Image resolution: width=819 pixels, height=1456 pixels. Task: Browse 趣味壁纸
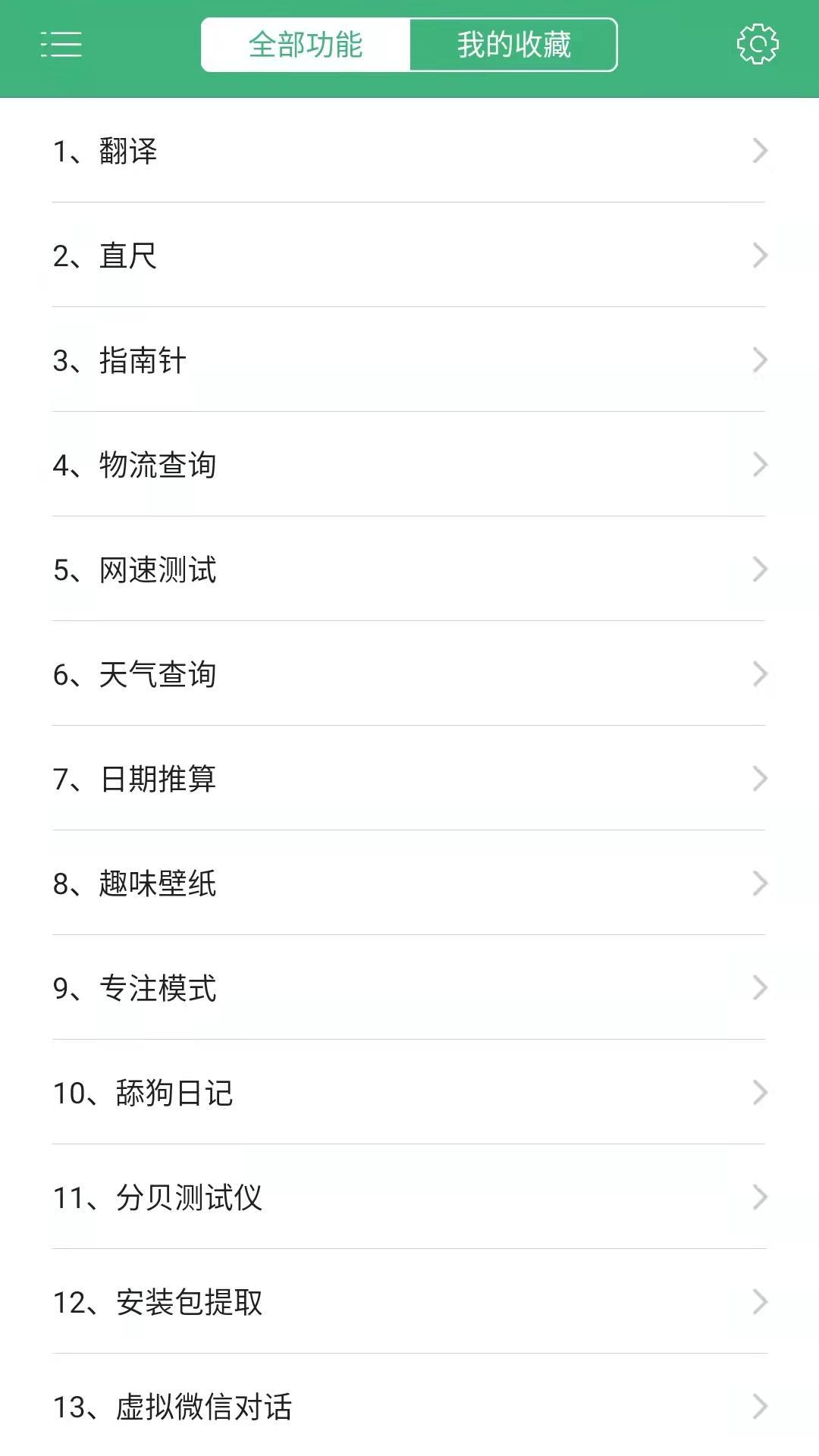click(x=409, y=883)
